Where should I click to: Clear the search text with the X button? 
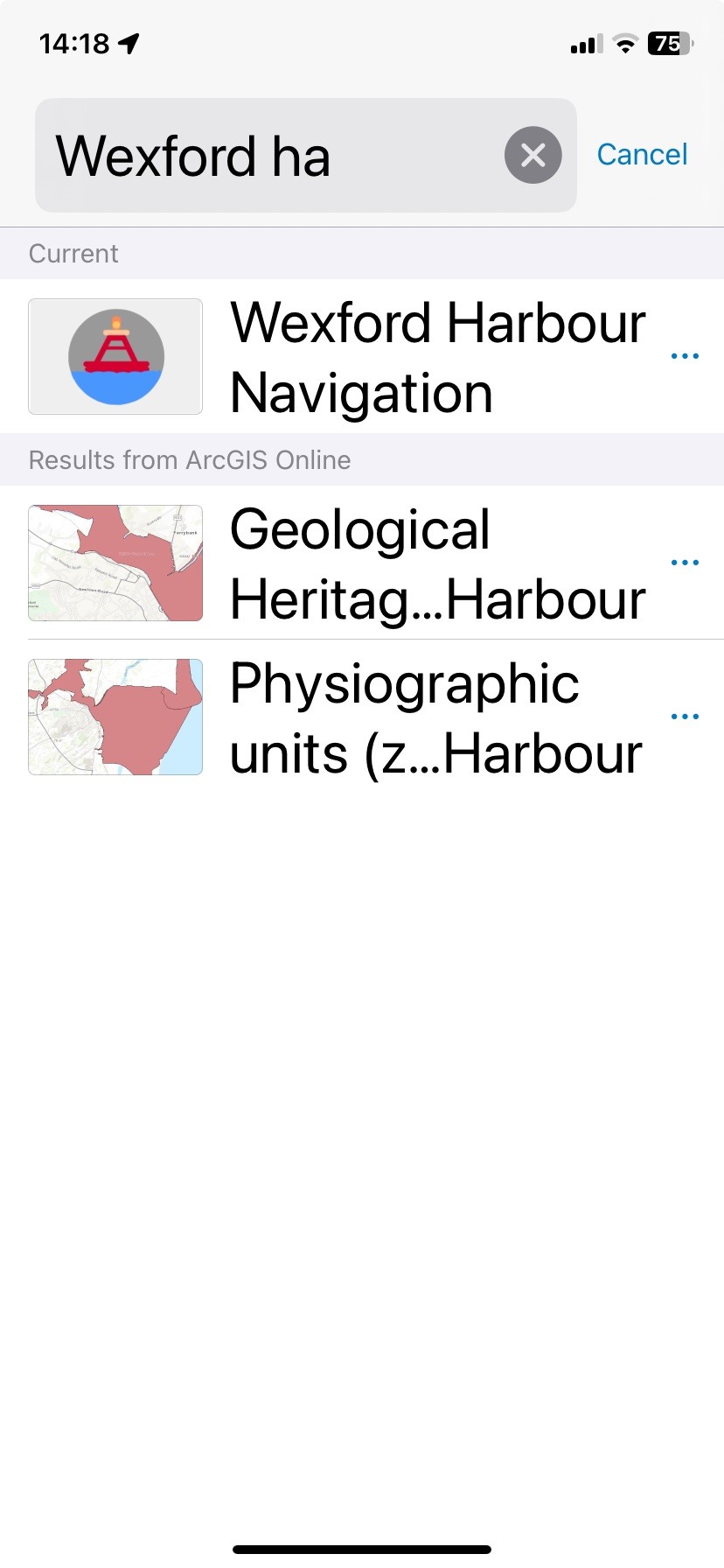coord(533,156)
